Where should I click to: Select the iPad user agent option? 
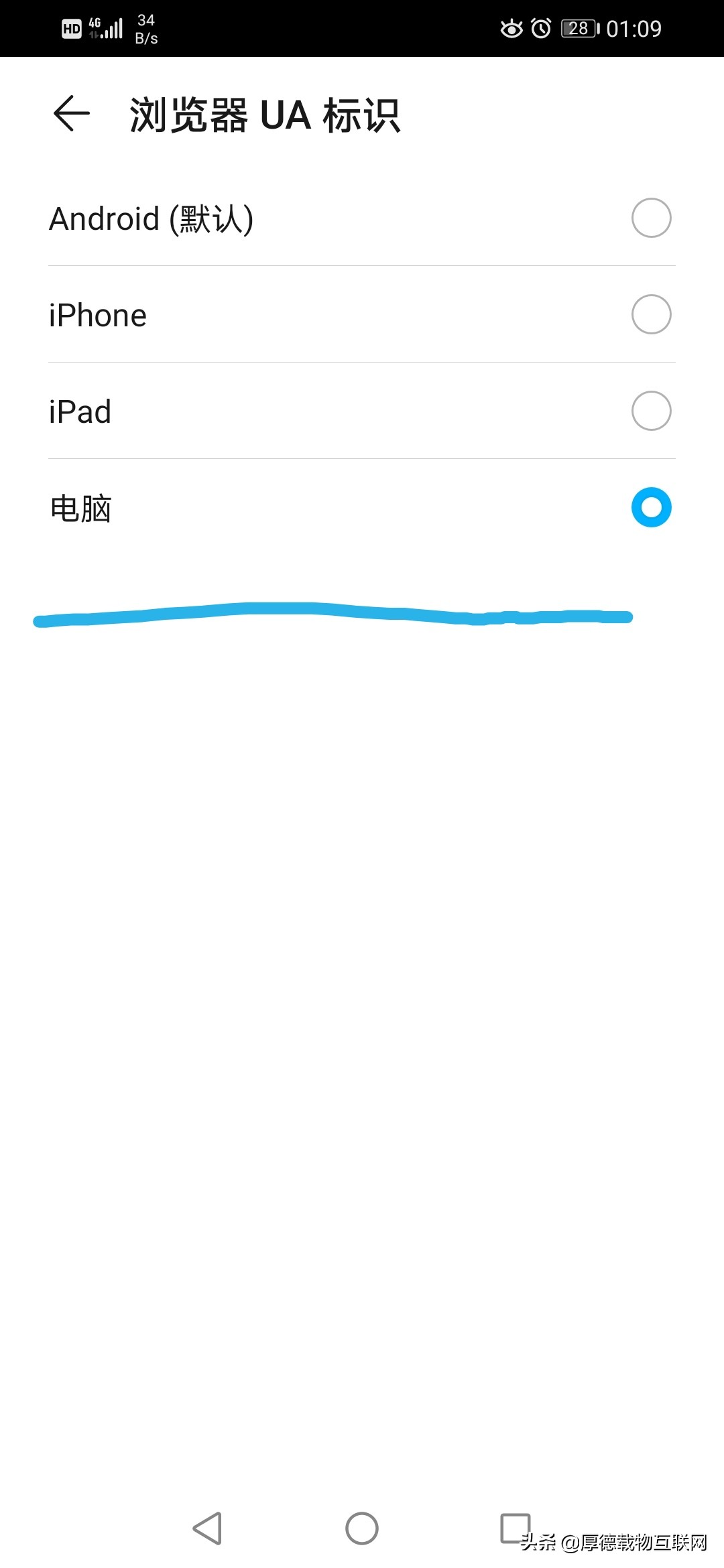coord(650,411)
